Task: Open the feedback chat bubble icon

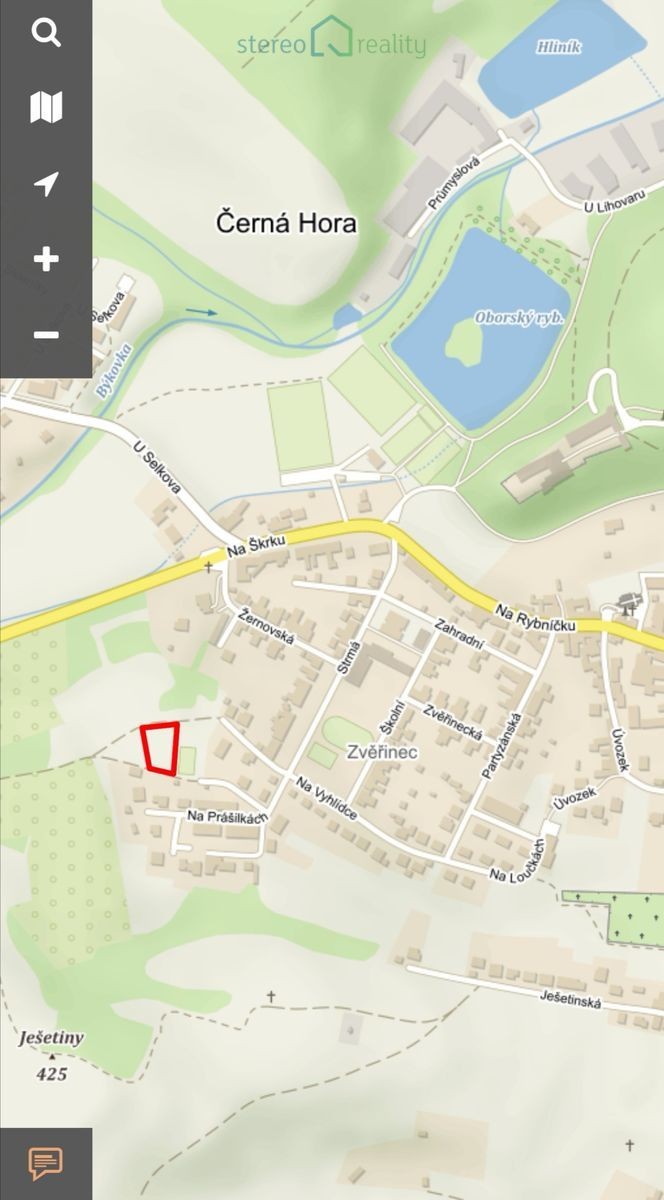Action: point(46,1163)
